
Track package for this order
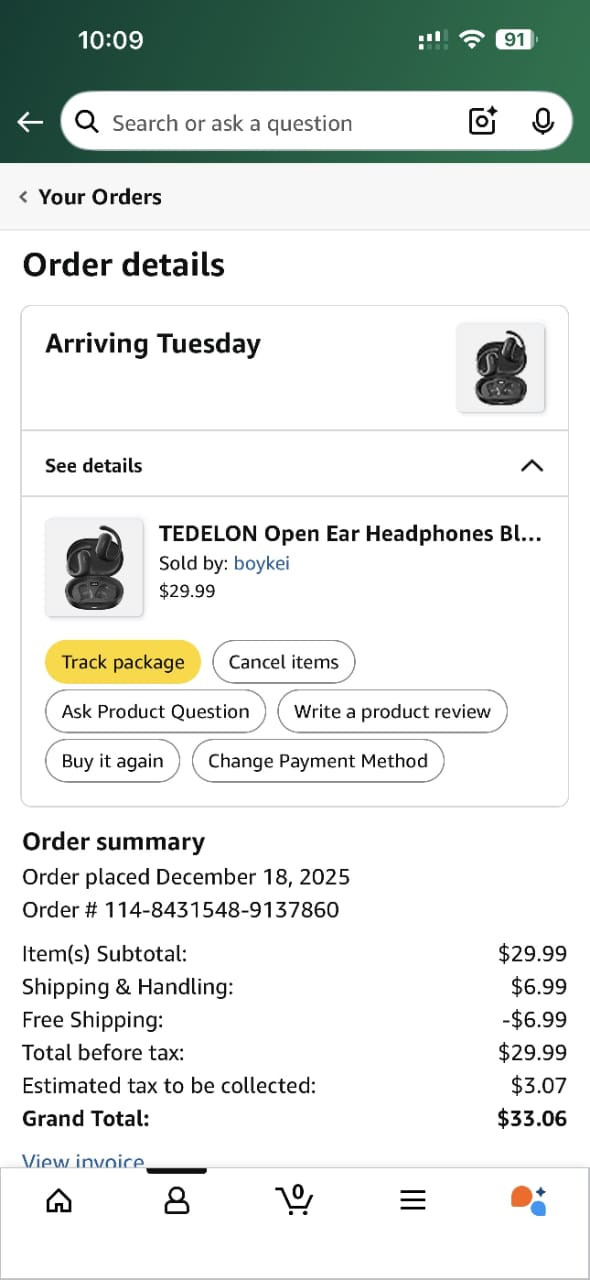[123, 662]
